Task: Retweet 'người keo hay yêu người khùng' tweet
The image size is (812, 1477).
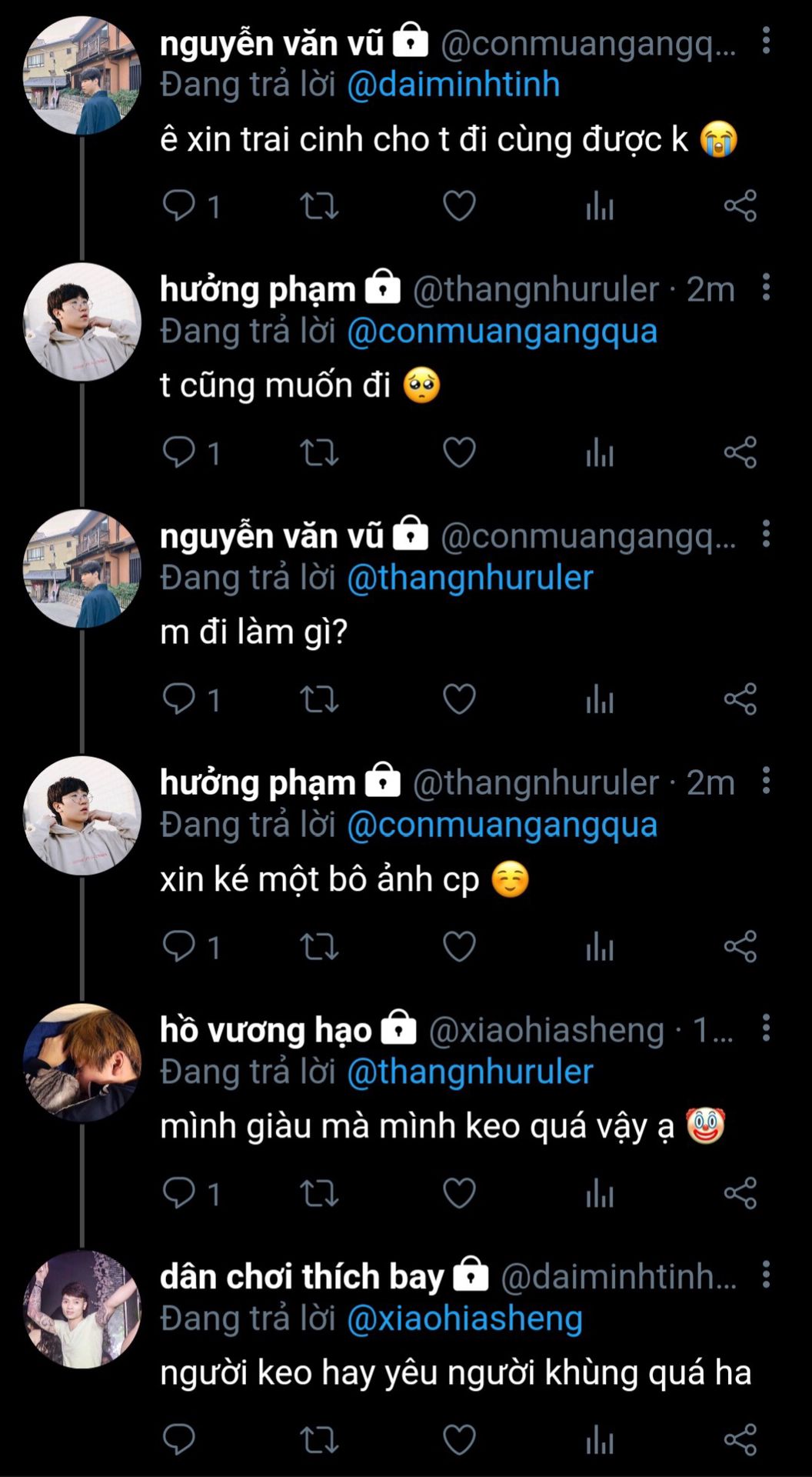Action: coord(318,1440)
